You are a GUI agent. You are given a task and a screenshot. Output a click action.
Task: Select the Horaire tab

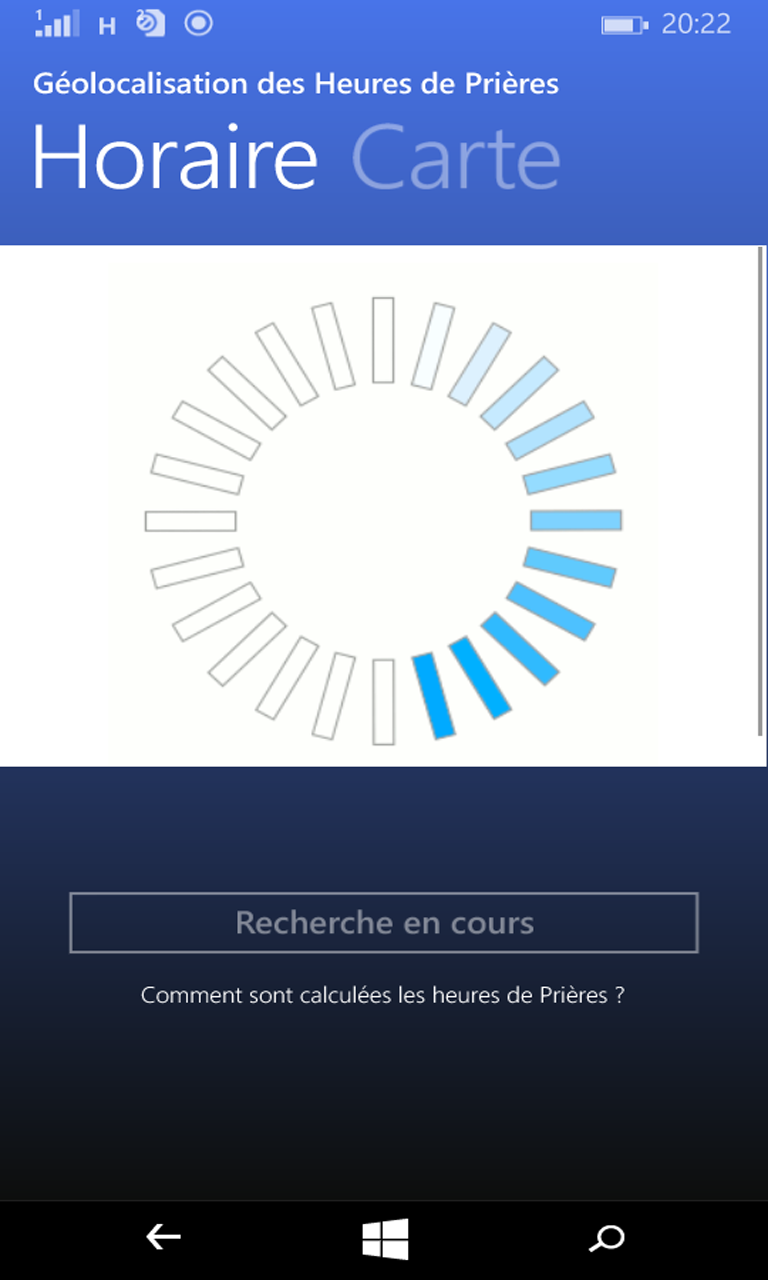[176, 157]
